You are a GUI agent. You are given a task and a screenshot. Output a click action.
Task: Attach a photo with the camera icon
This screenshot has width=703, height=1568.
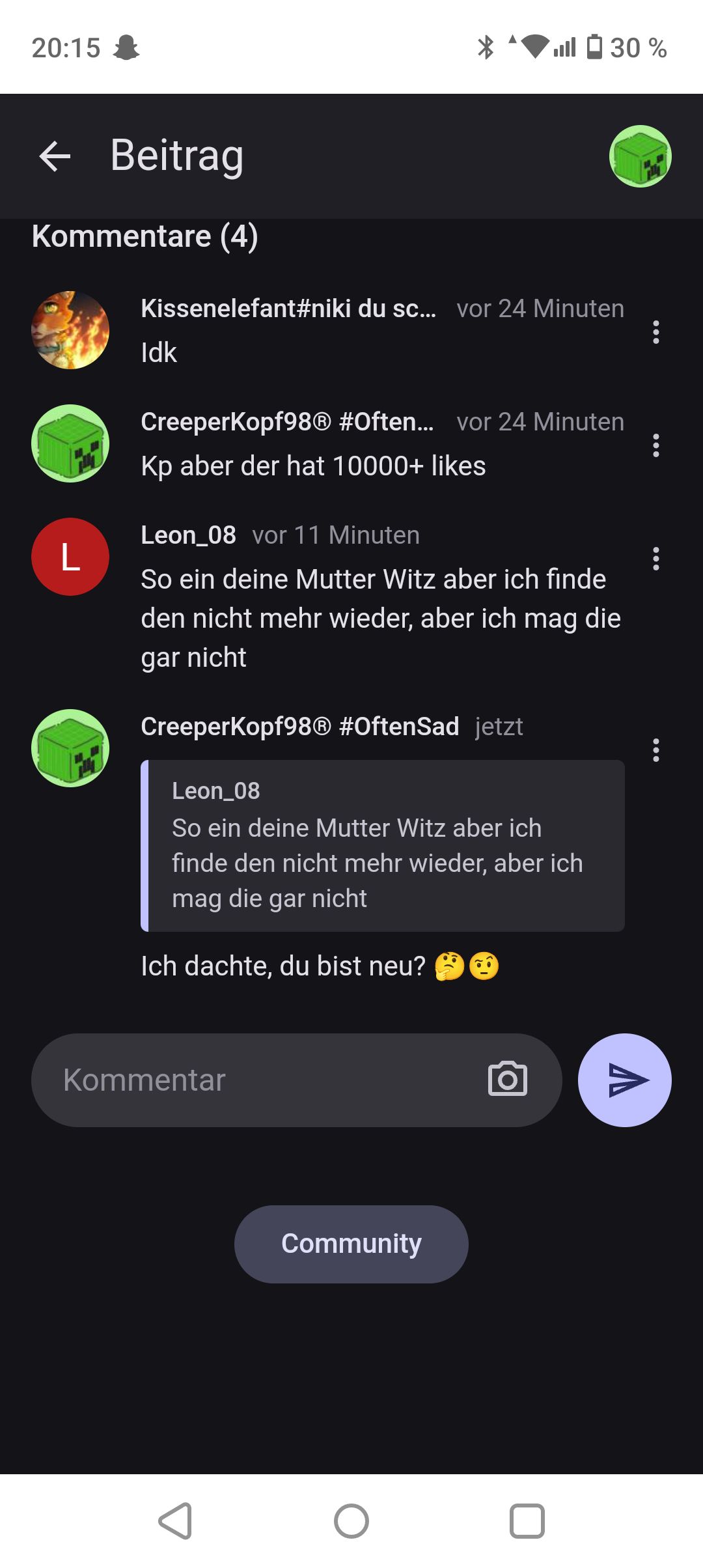tap(507, 1080)
